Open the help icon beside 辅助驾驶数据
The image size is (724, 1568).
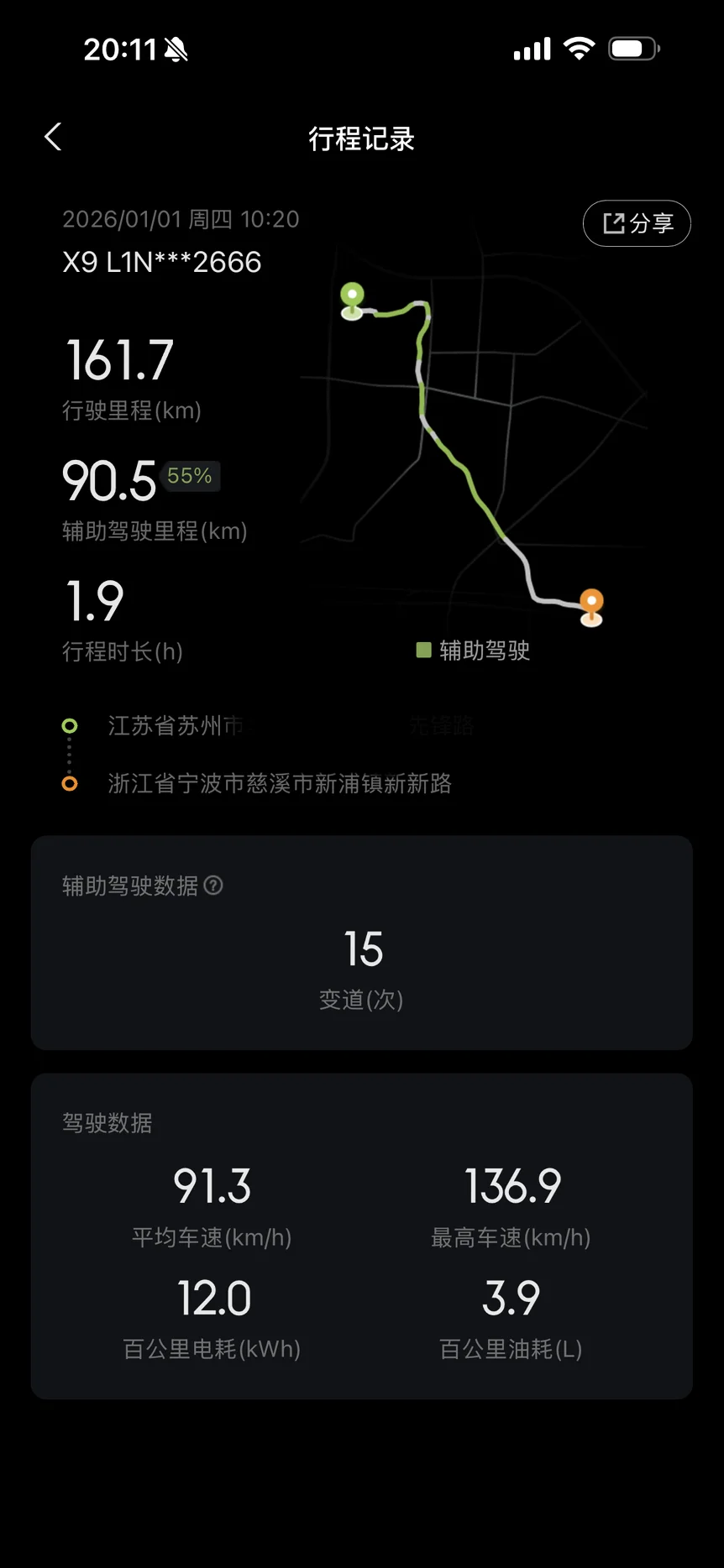point(213,885)
